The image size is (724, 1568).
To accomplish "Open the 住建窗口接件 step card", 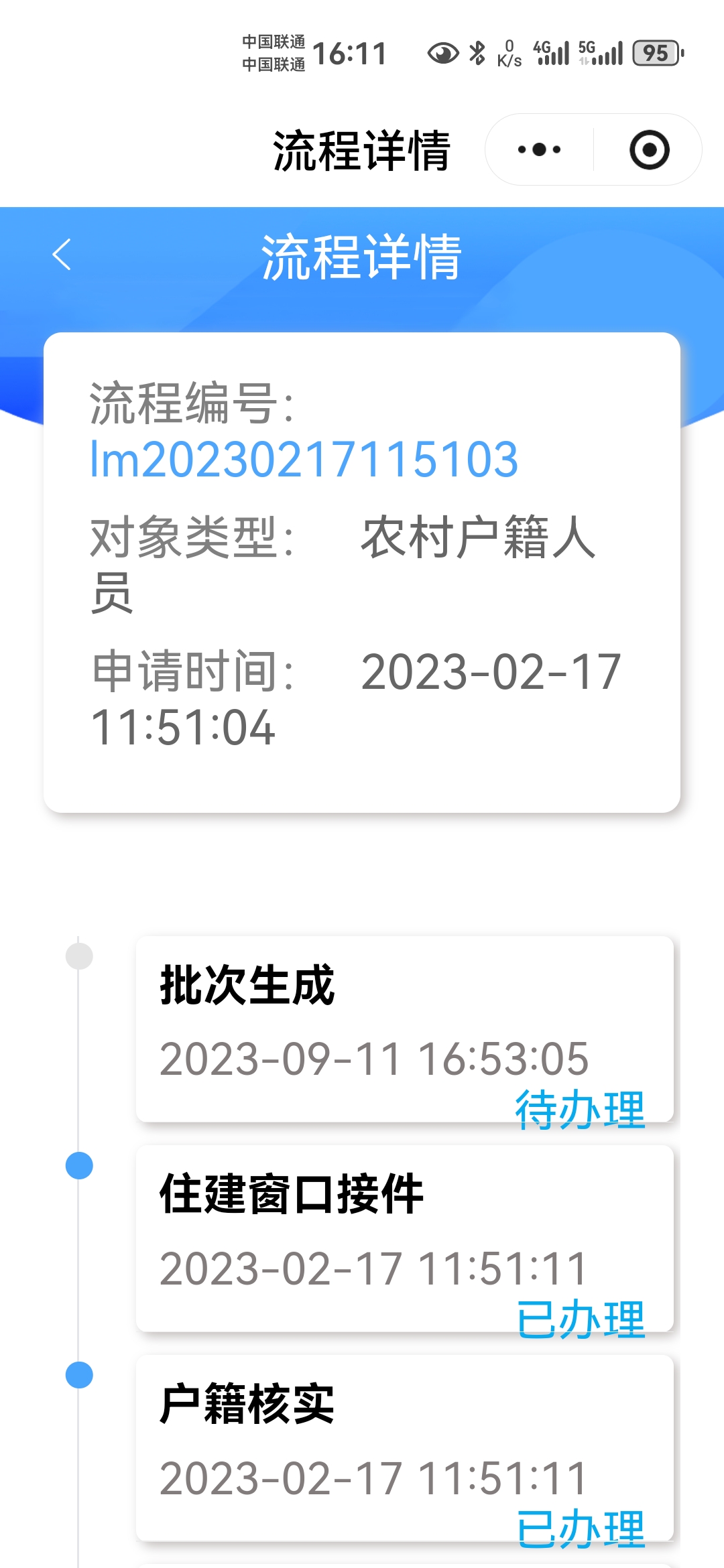I will (404, 1238).
